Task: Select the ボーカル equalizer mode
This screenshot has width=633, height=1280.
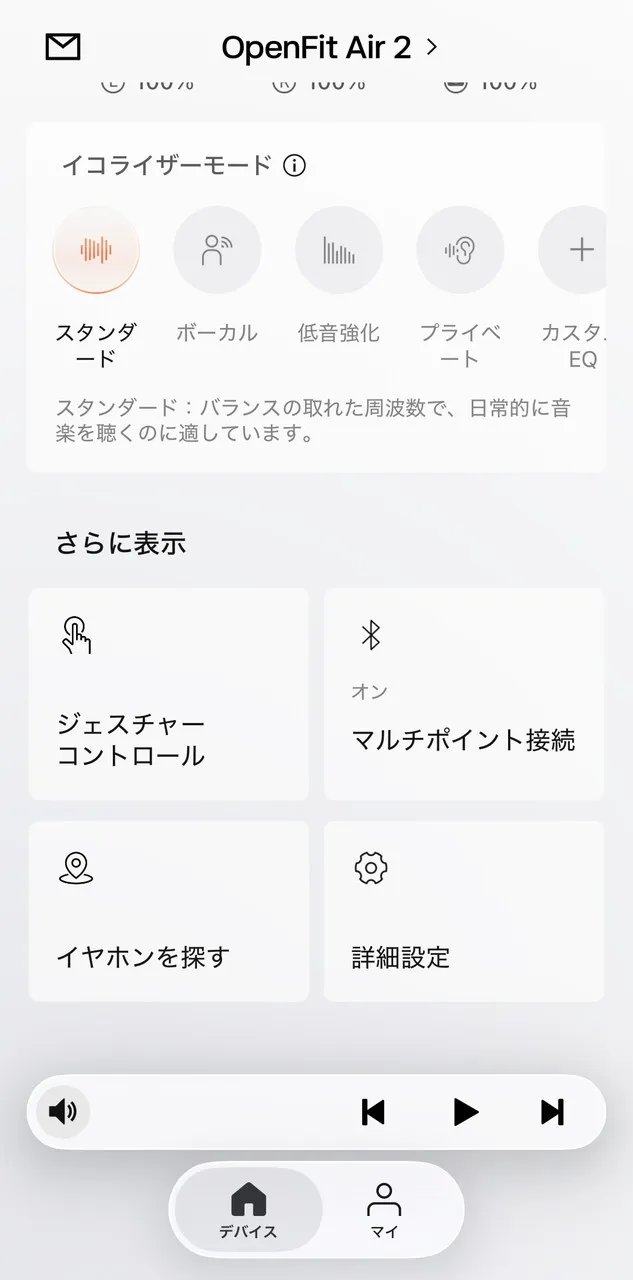Action: (217, 250)
